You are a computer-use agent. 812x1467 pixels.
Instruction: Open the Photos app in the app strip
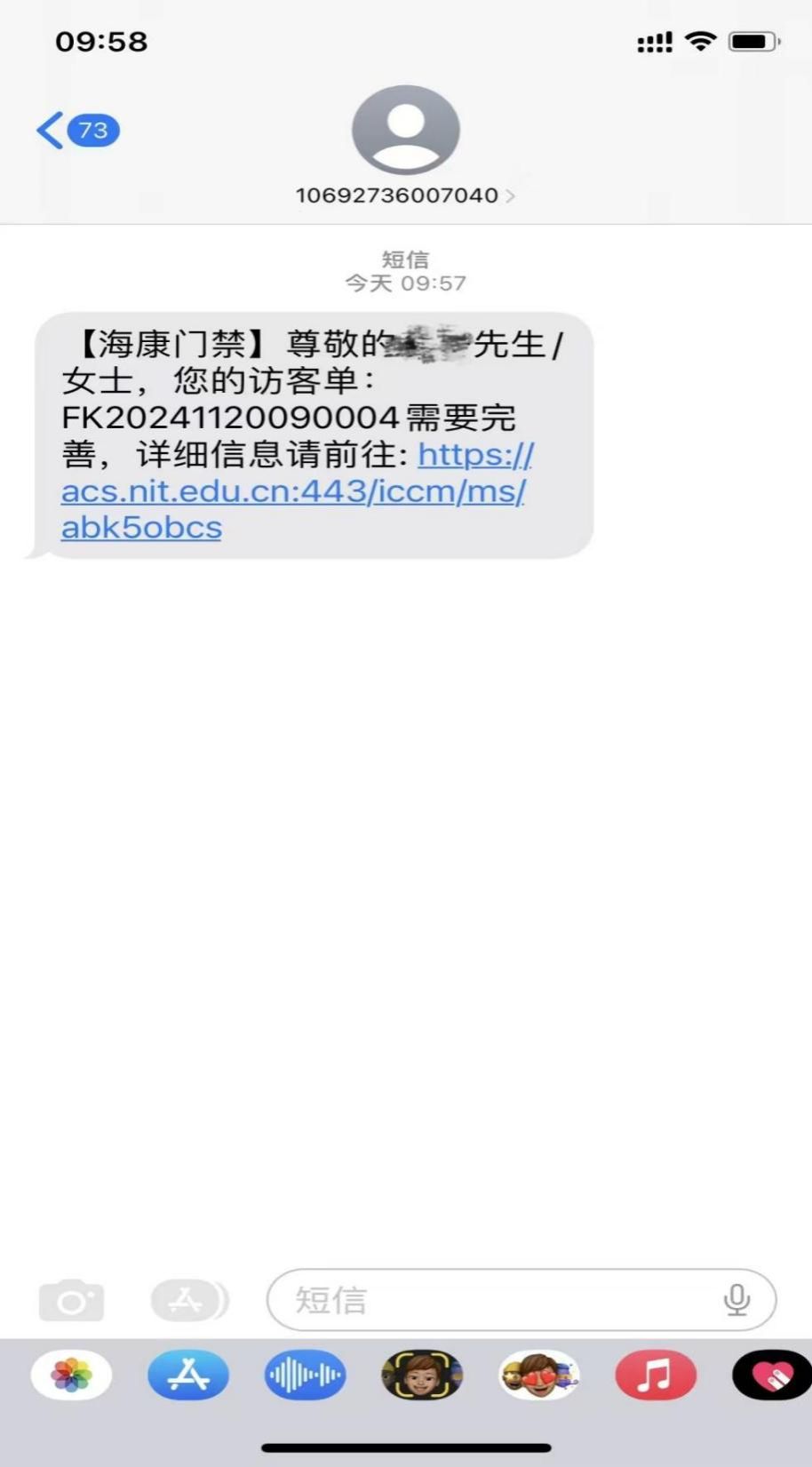71,1375
